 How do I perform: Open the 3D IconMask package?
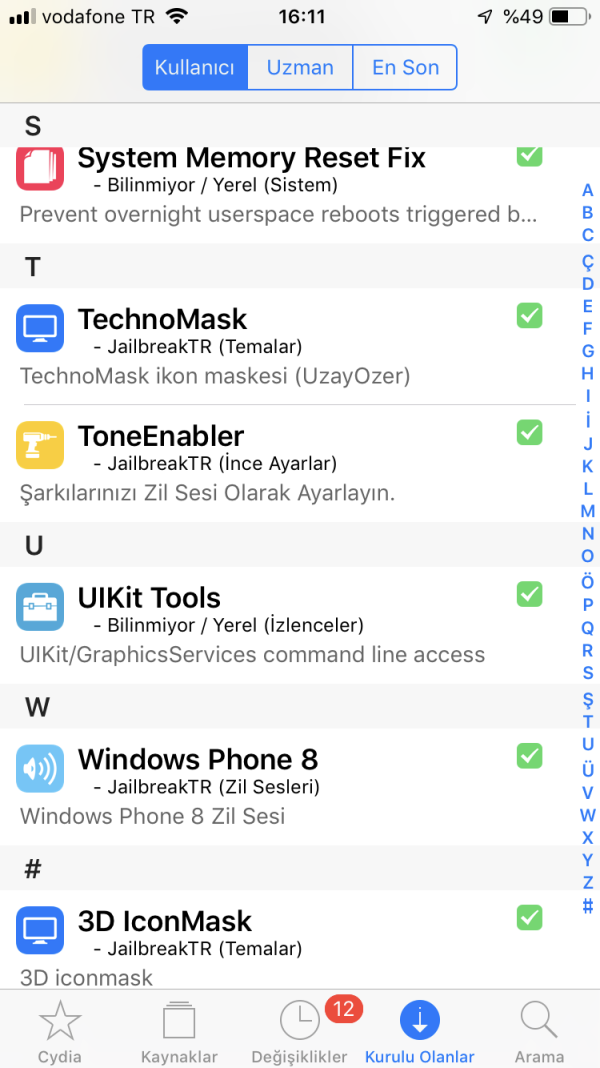pos(280,946)
